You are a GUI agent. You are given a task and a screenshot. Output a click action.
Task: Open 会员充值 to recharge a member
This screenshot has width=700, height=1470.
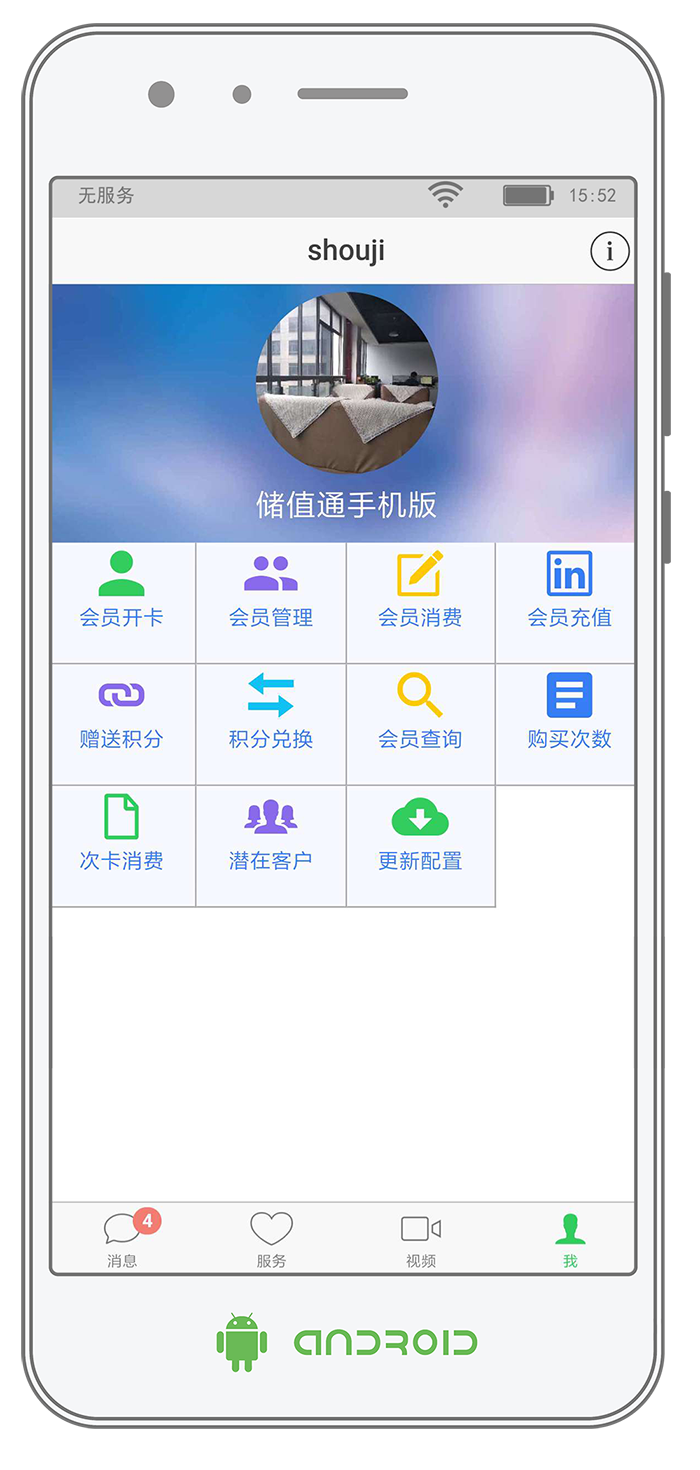pyautogui.click(x=569, y=602)
